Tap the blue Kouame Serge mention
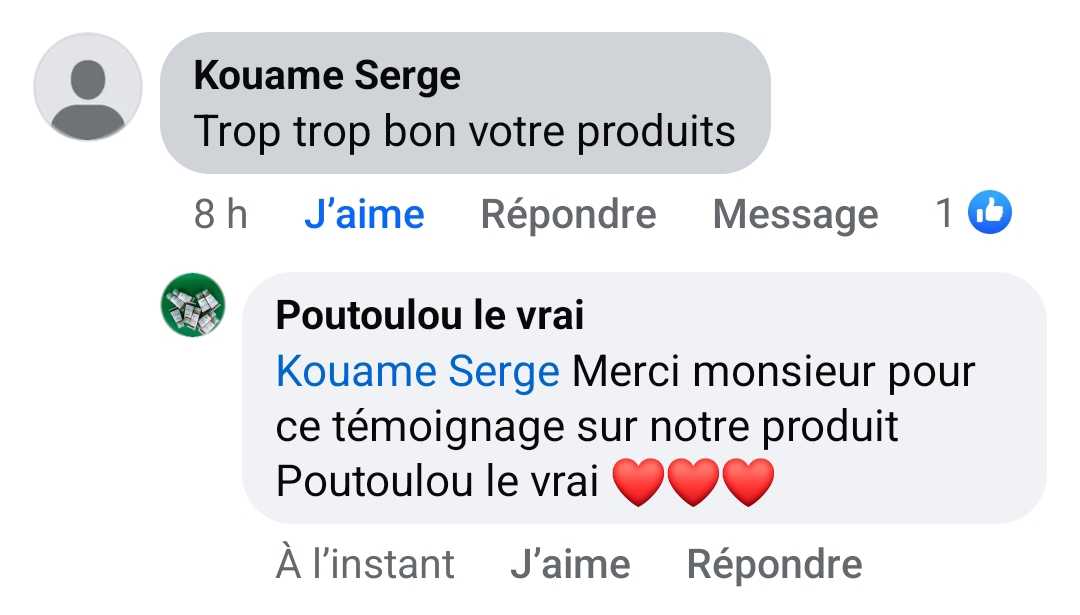 click(417, 372)
